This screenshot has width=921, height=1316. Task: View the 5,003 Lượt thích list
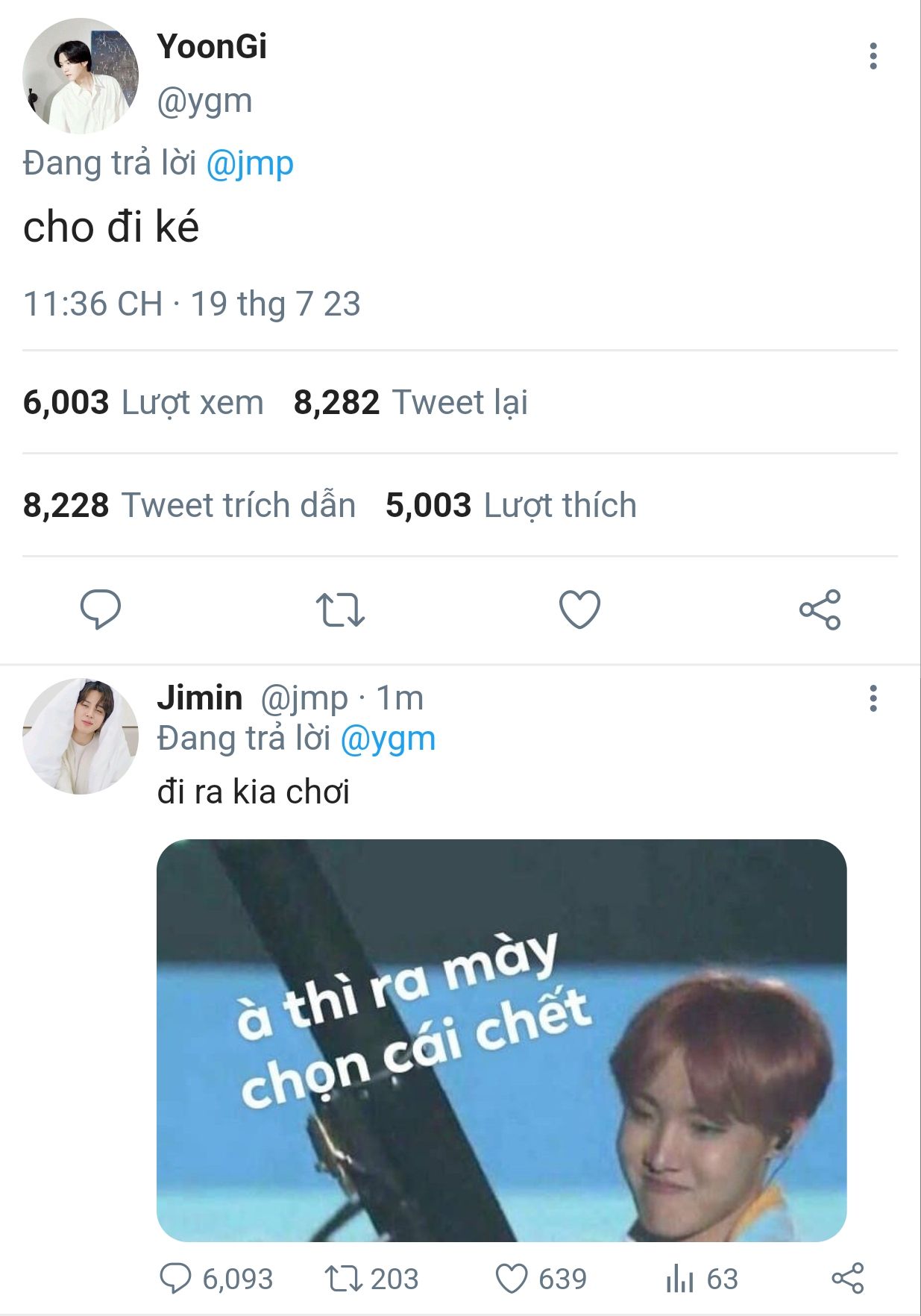click(511, 506)
